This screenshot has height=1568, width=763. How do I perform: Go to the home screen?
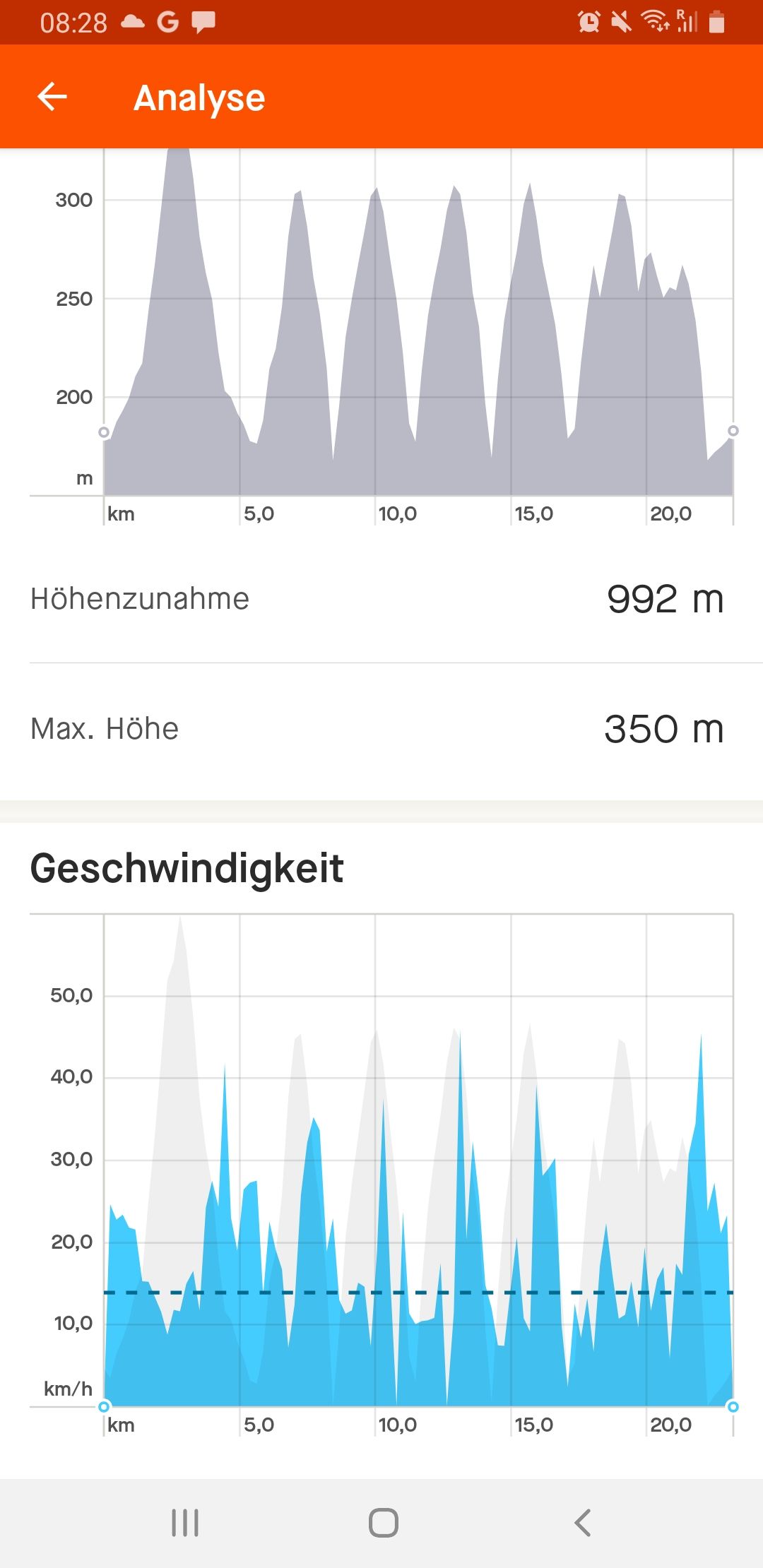pyautogui.click(x=383, y=1523)
